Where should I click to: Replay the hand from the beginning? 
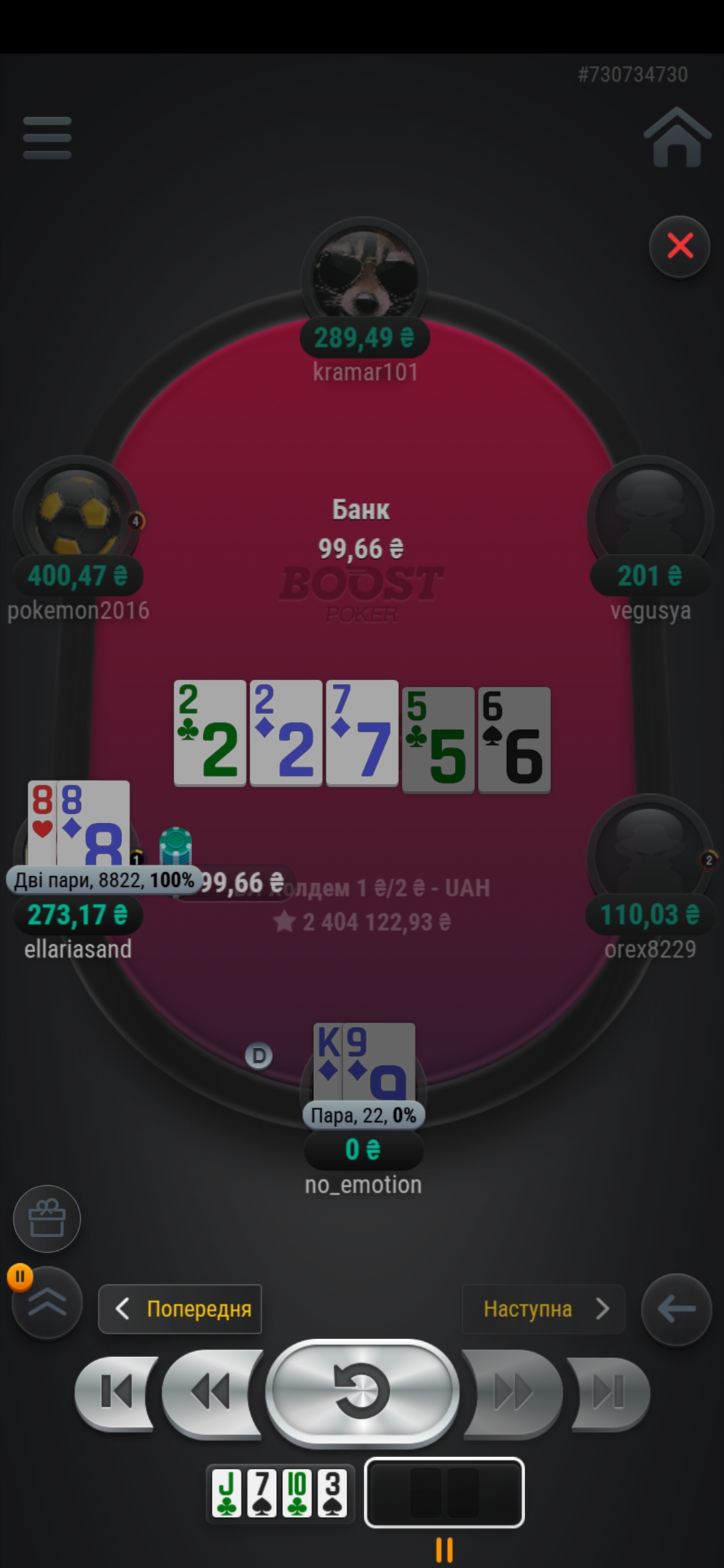point(362,1392)
